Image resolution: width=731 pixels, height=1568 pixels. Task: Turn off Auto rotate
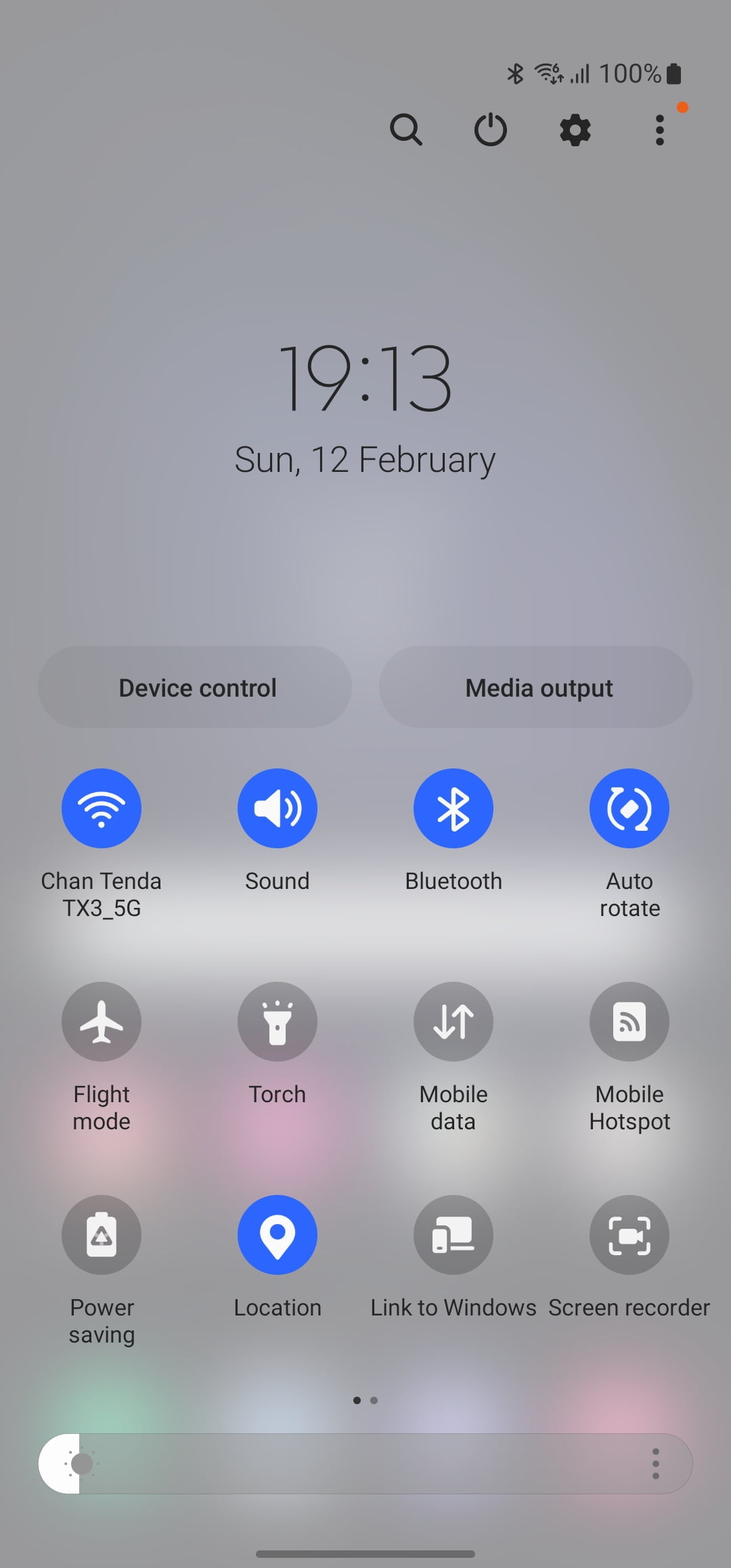pos(629,808)
